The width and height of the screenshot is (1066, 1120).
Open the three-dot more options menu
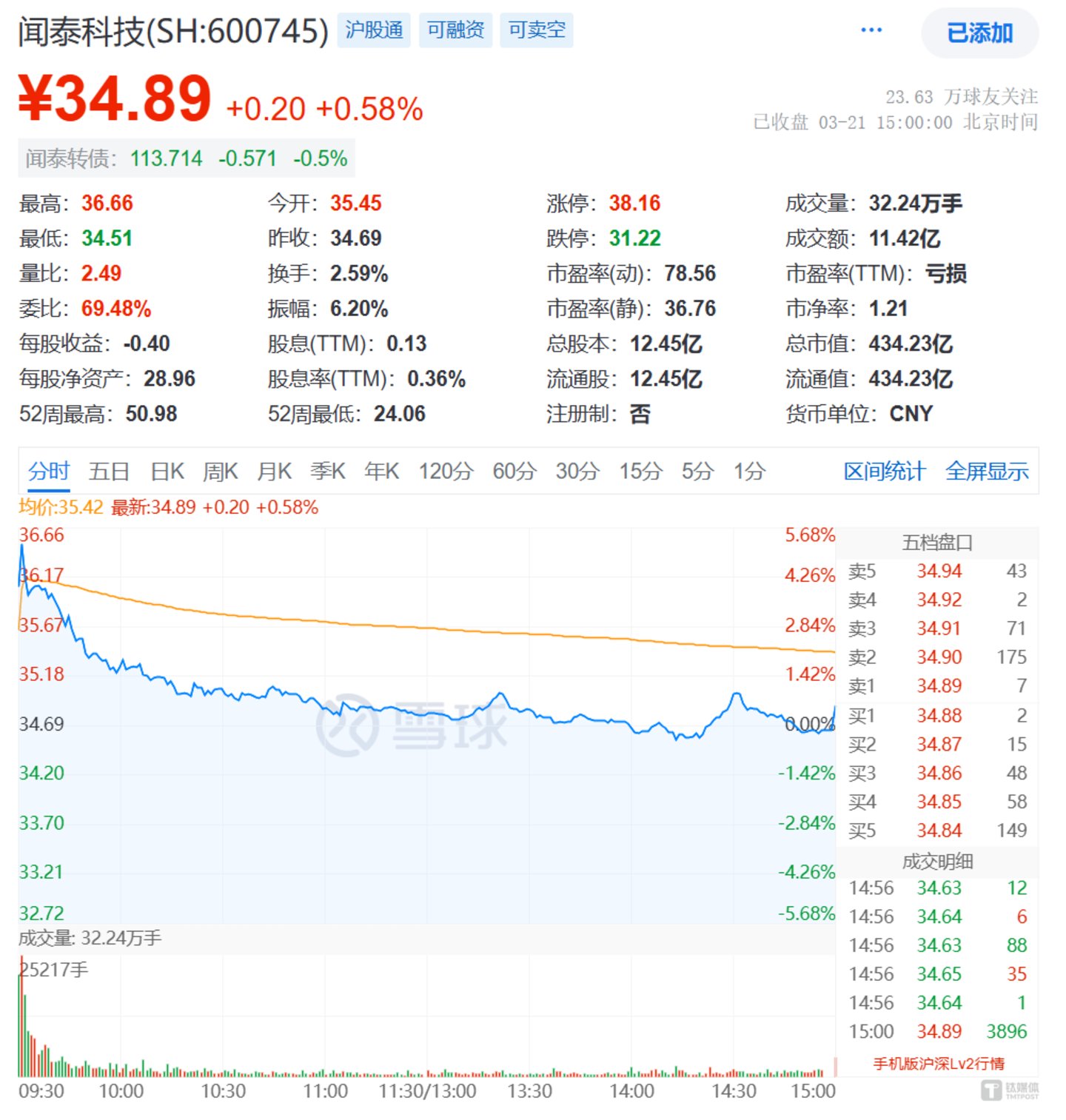point(871,30)
